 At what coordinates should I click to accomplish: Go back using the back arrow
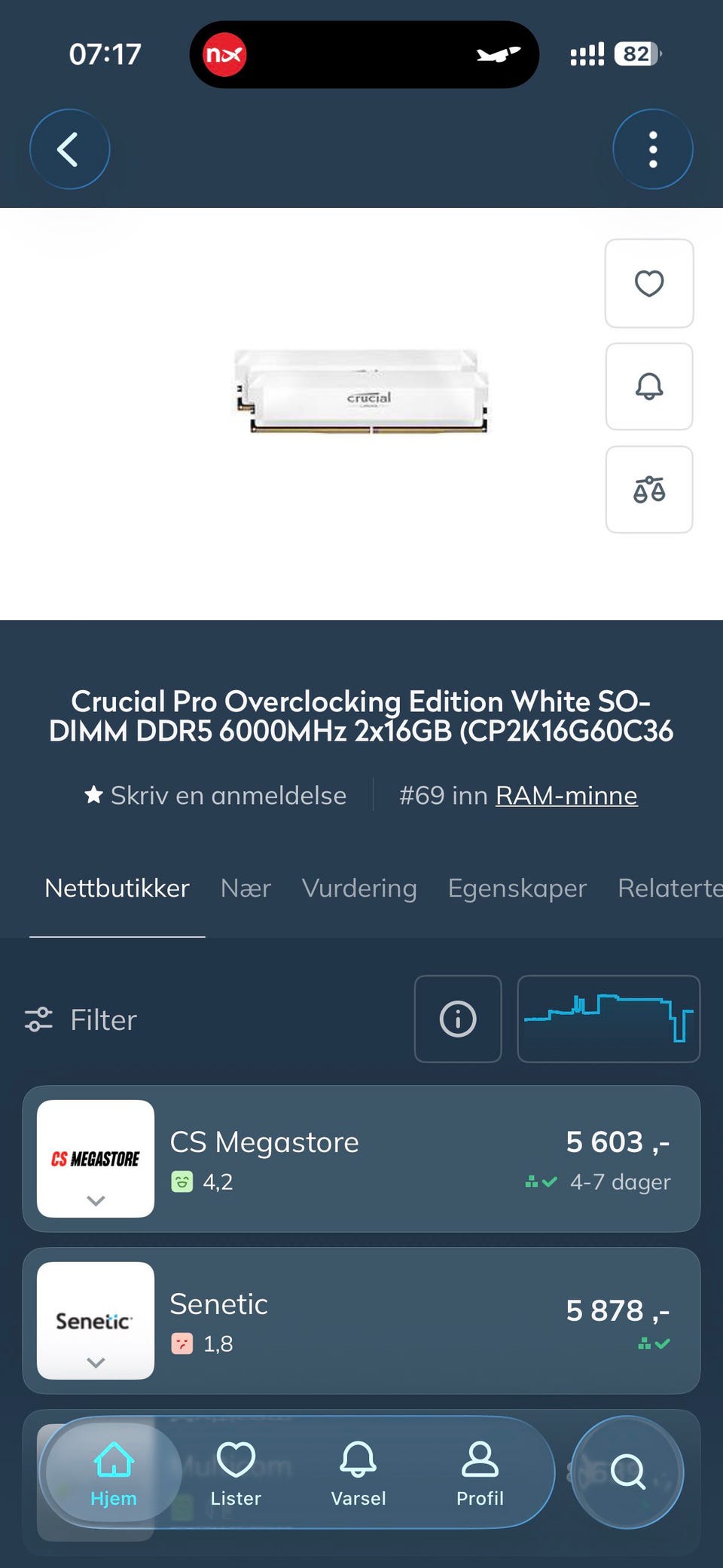tap(69, 149)
